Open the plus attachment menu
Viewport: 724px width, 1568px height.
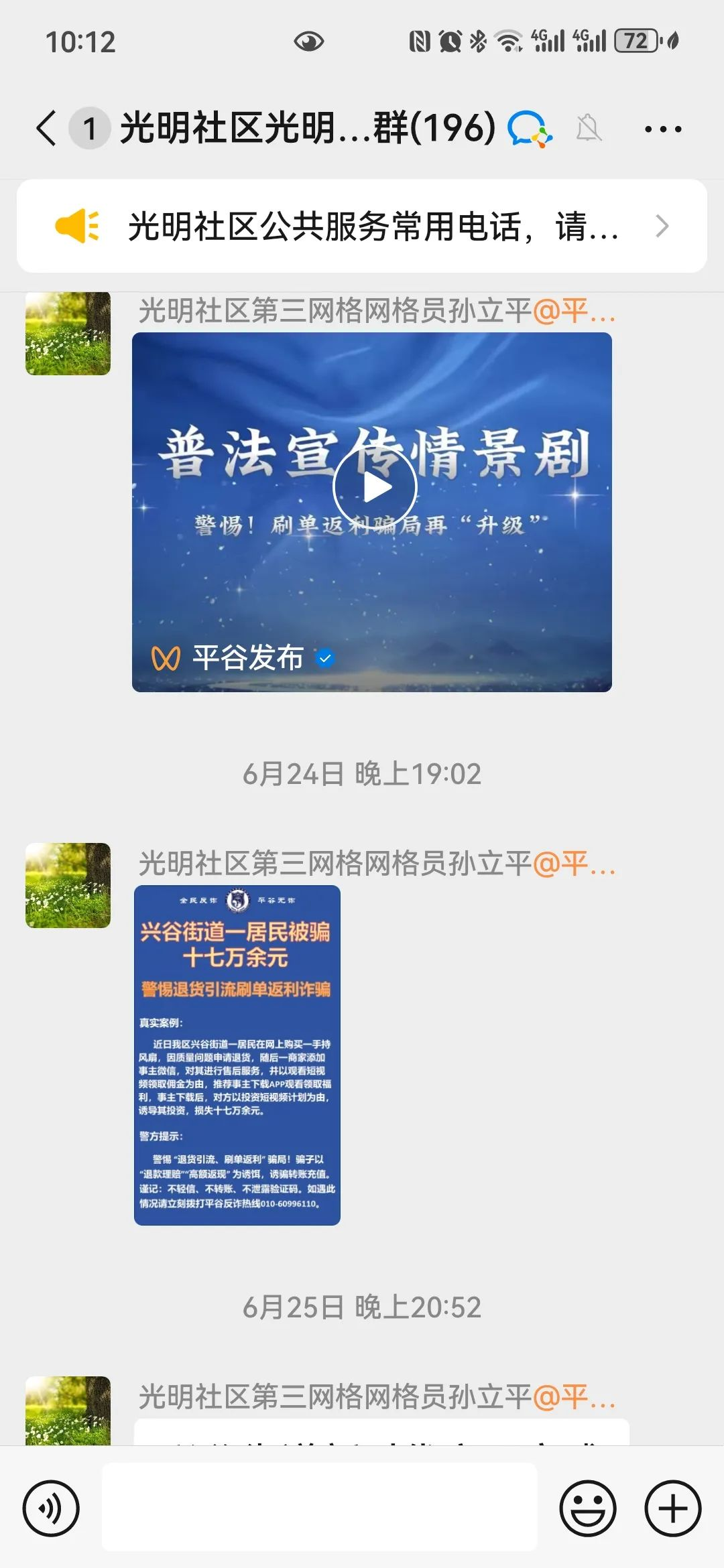[672, 1509]
